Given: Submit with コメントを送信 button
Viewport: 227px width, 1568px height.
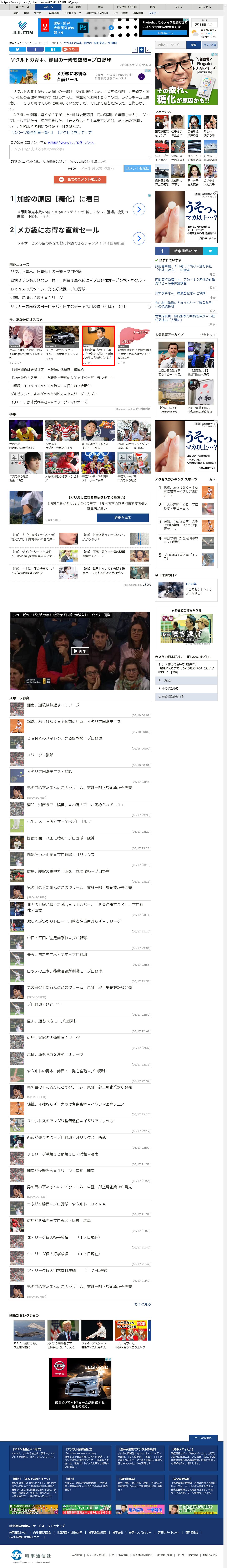Looking at the screenshot, I should coord(137,168).
